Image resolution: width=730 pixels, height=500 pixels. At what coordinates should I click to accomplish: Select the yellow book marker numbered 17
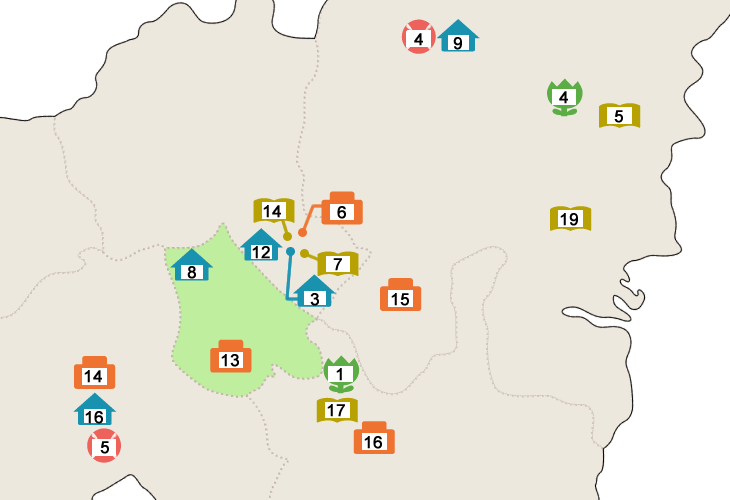pyautogui.click(x=337, y=410)
